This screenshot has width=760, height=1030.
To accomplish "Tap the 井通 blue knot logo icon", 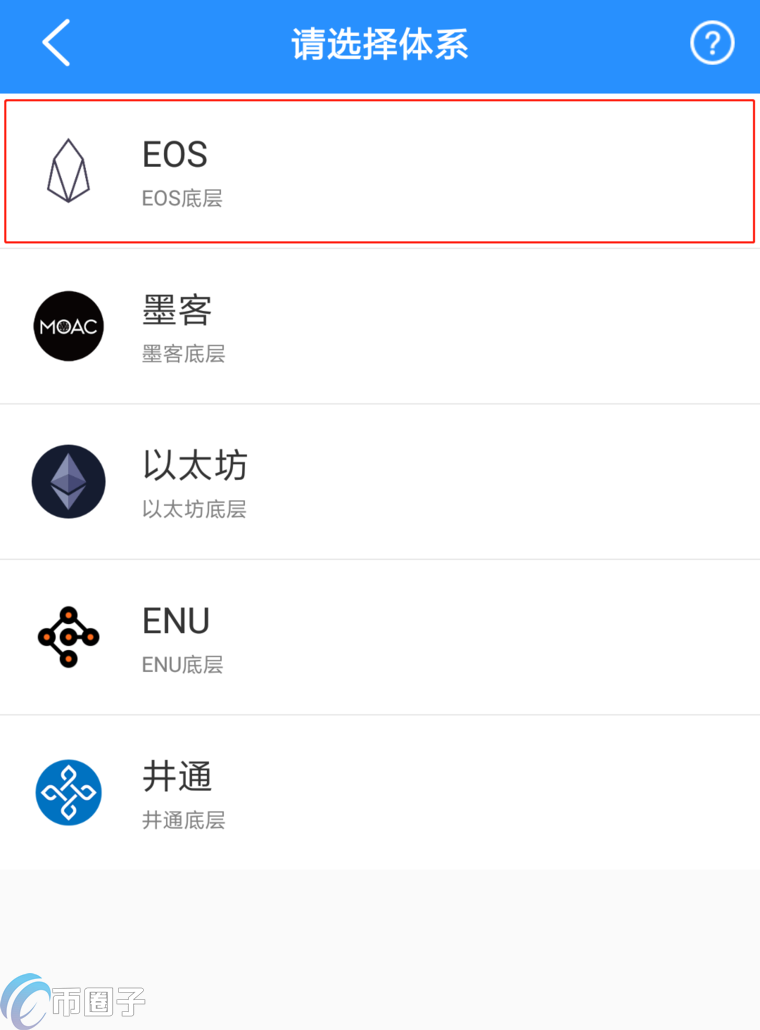I will click(68, 793).
